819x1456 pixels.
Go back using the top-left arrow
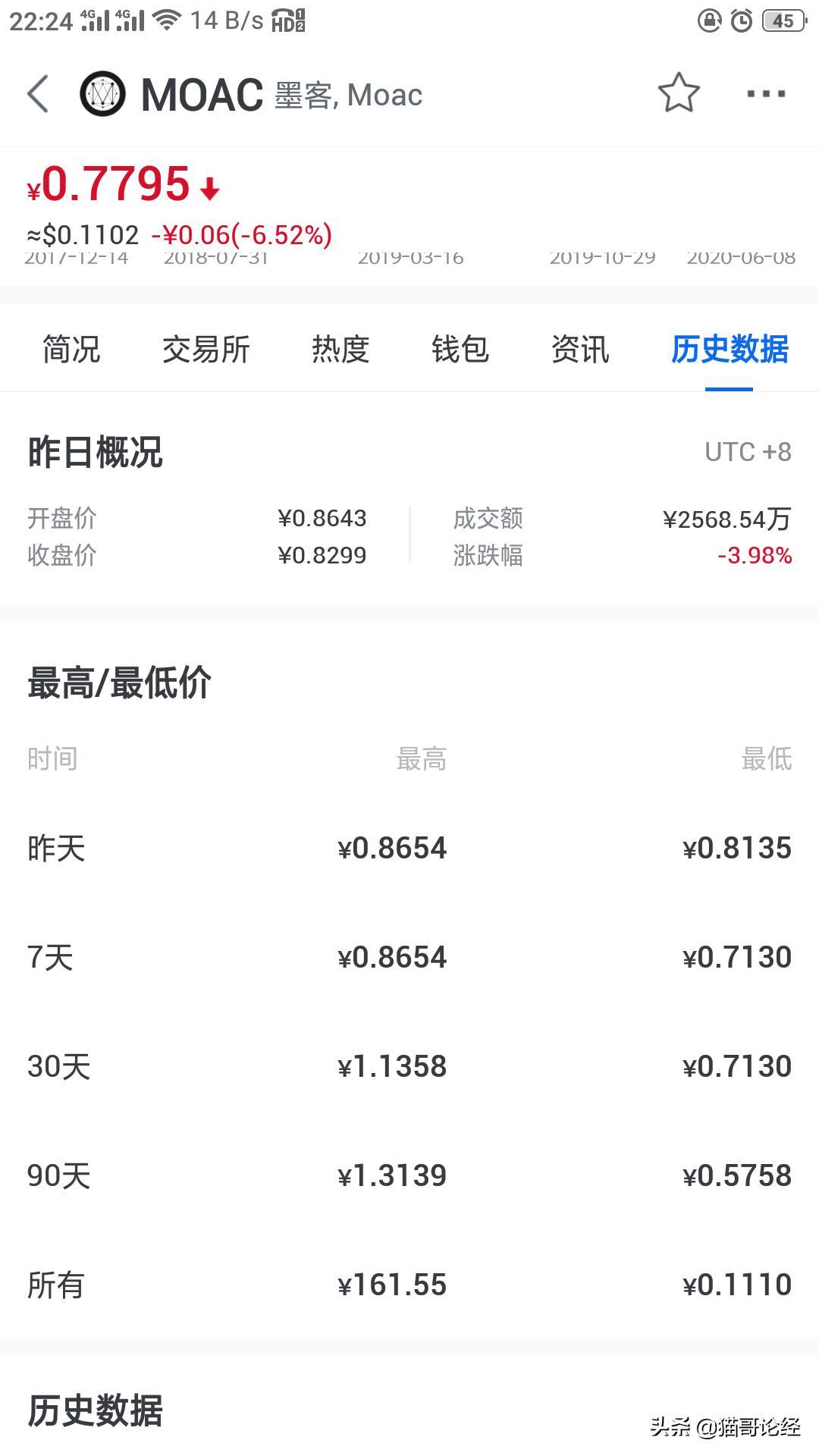(x=38, y=94)
